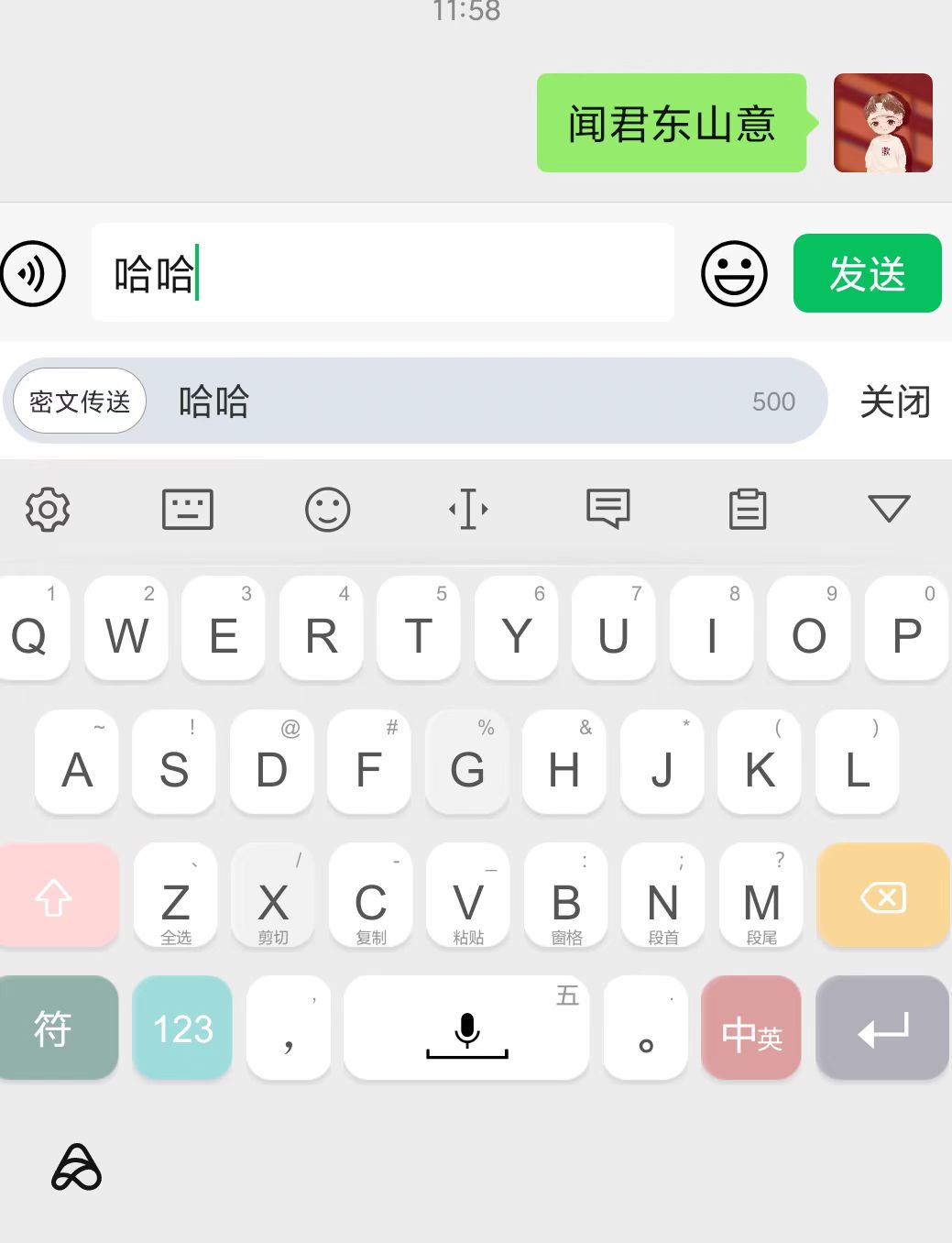Tap the backspace key

coord(882,896)
